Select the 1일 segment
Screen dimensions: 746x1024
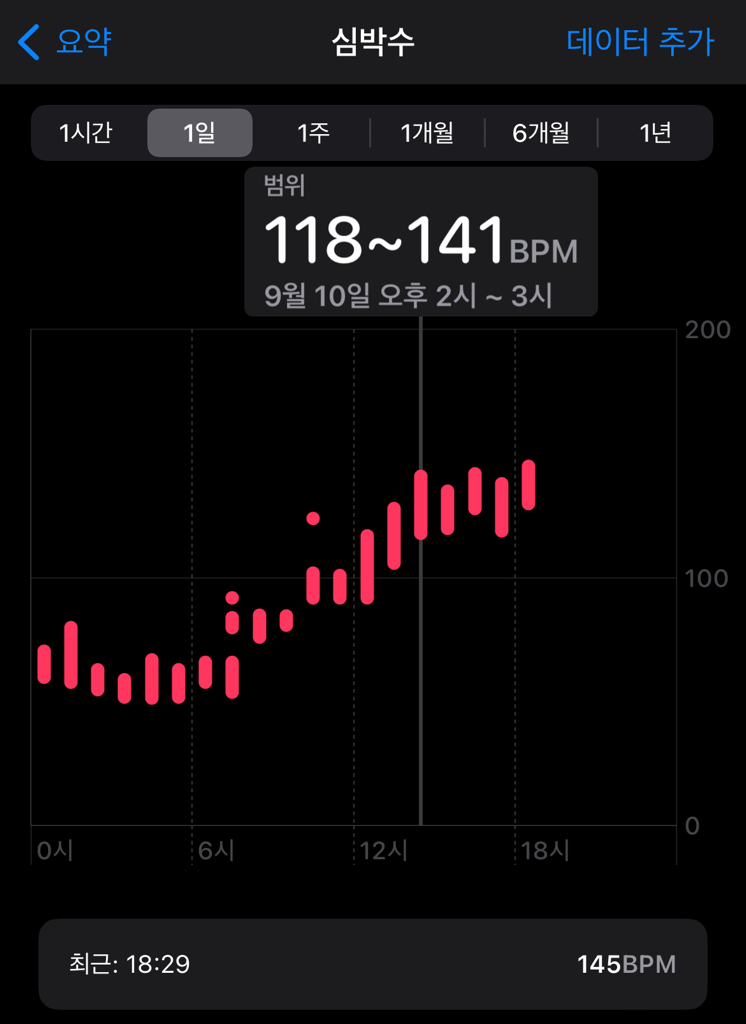[x=200, y=133]
